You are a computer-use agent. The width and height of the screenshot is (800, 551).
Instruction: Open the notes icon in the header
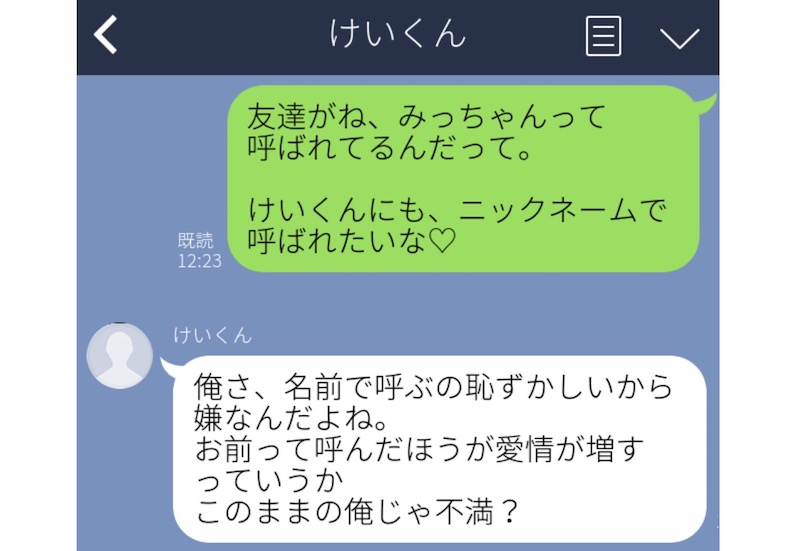tap(602, 36)
